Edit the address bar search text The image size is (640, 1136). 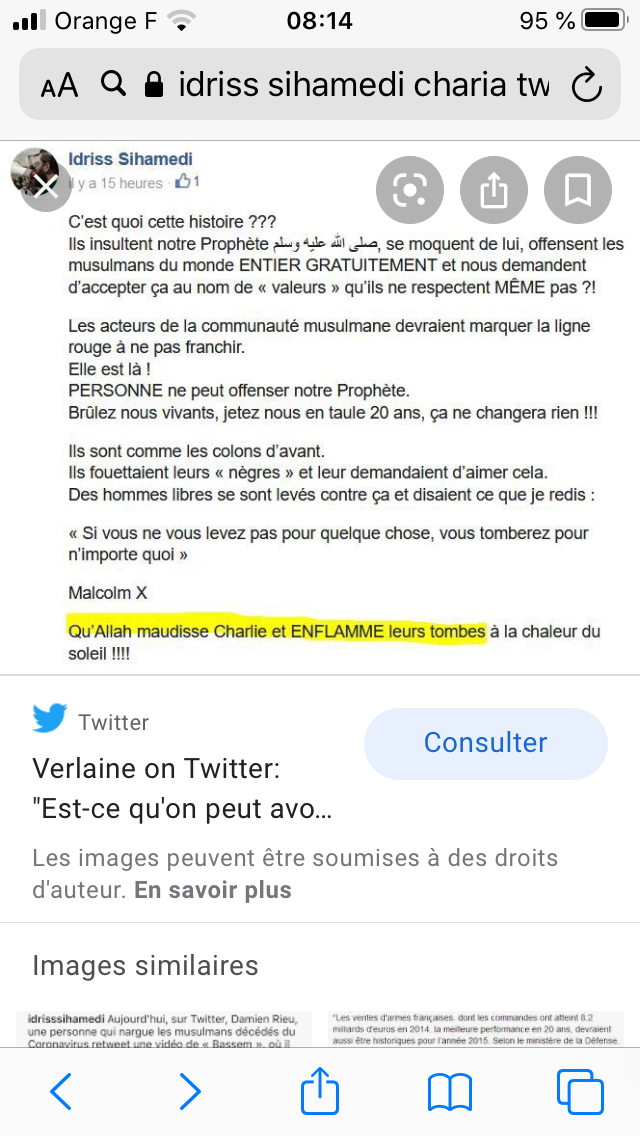pos(362,85)
